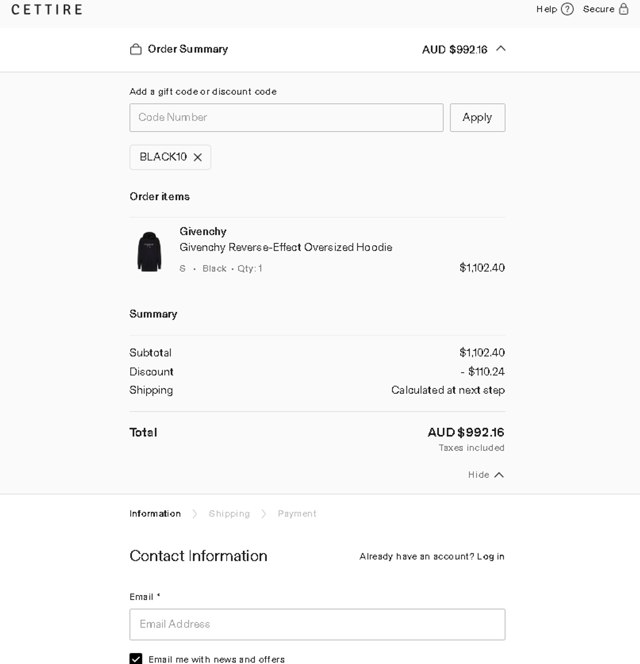Viewport: 640px width, 664px height.
Task: Uncheck Email me with news and offers
Action: [x=136, y=658]
